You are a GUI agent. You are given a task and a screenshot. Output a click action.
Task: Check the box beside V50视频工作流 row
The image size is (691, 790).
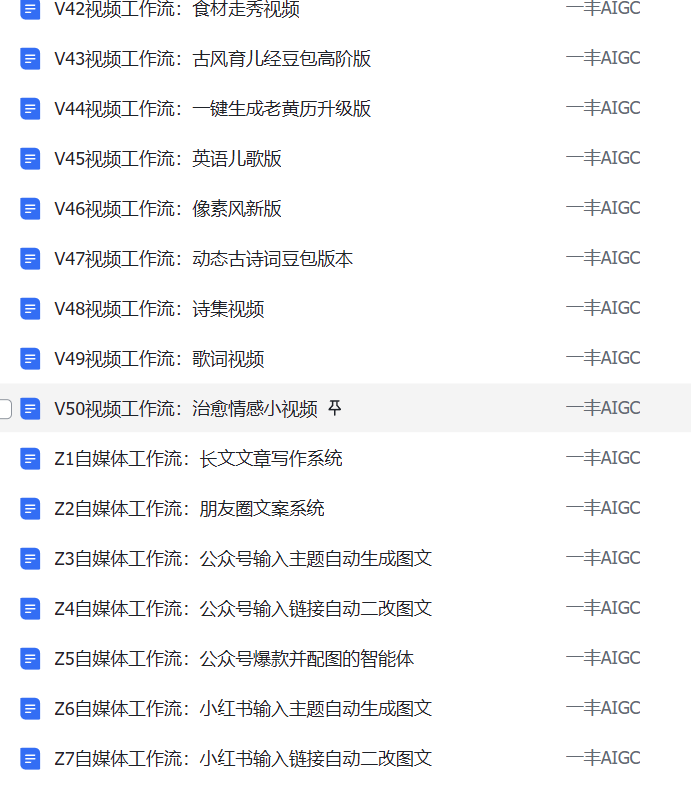coord(5,409)
